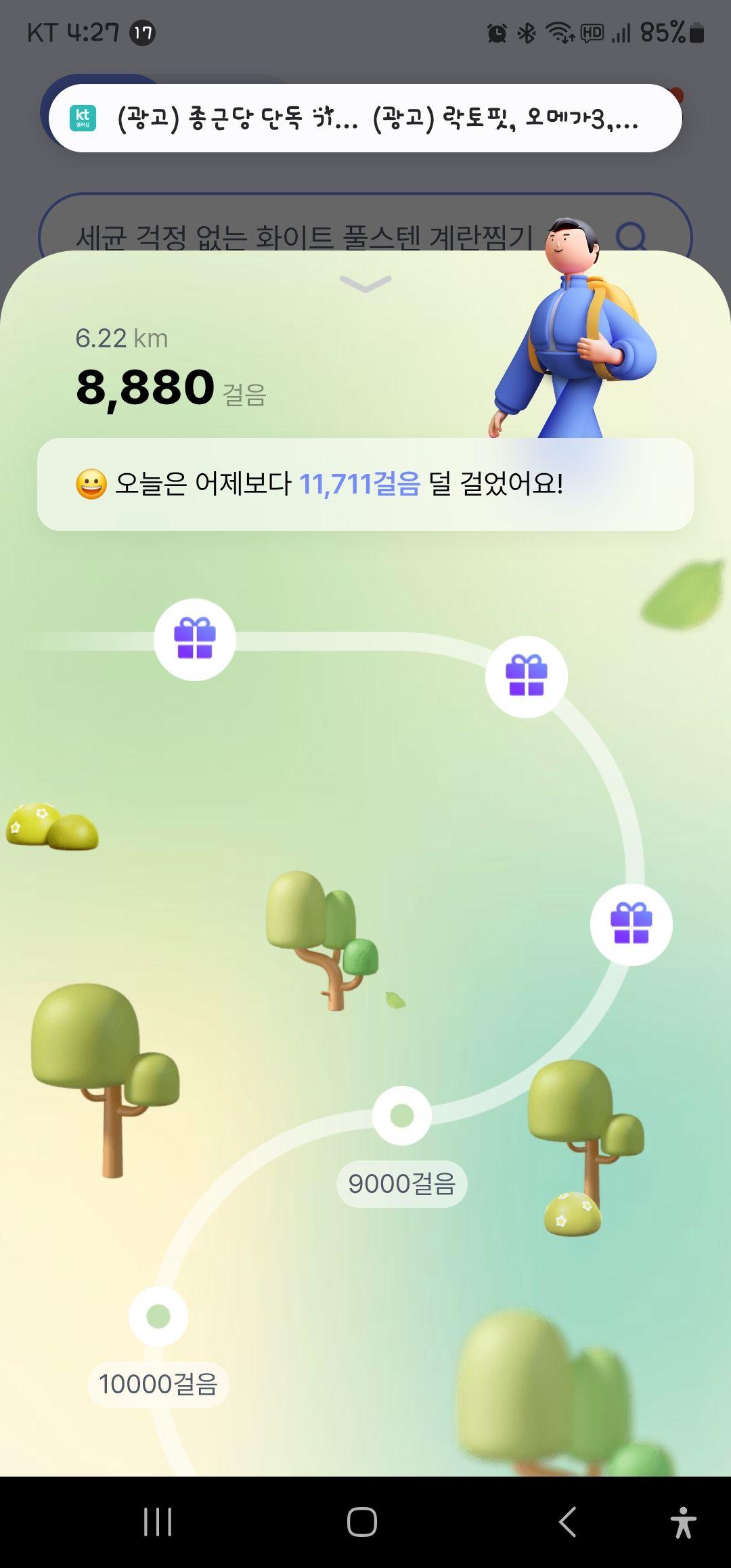731x1568 pixels.
Task: Open recent apps from navigation bar
Action: (158, 1522)
